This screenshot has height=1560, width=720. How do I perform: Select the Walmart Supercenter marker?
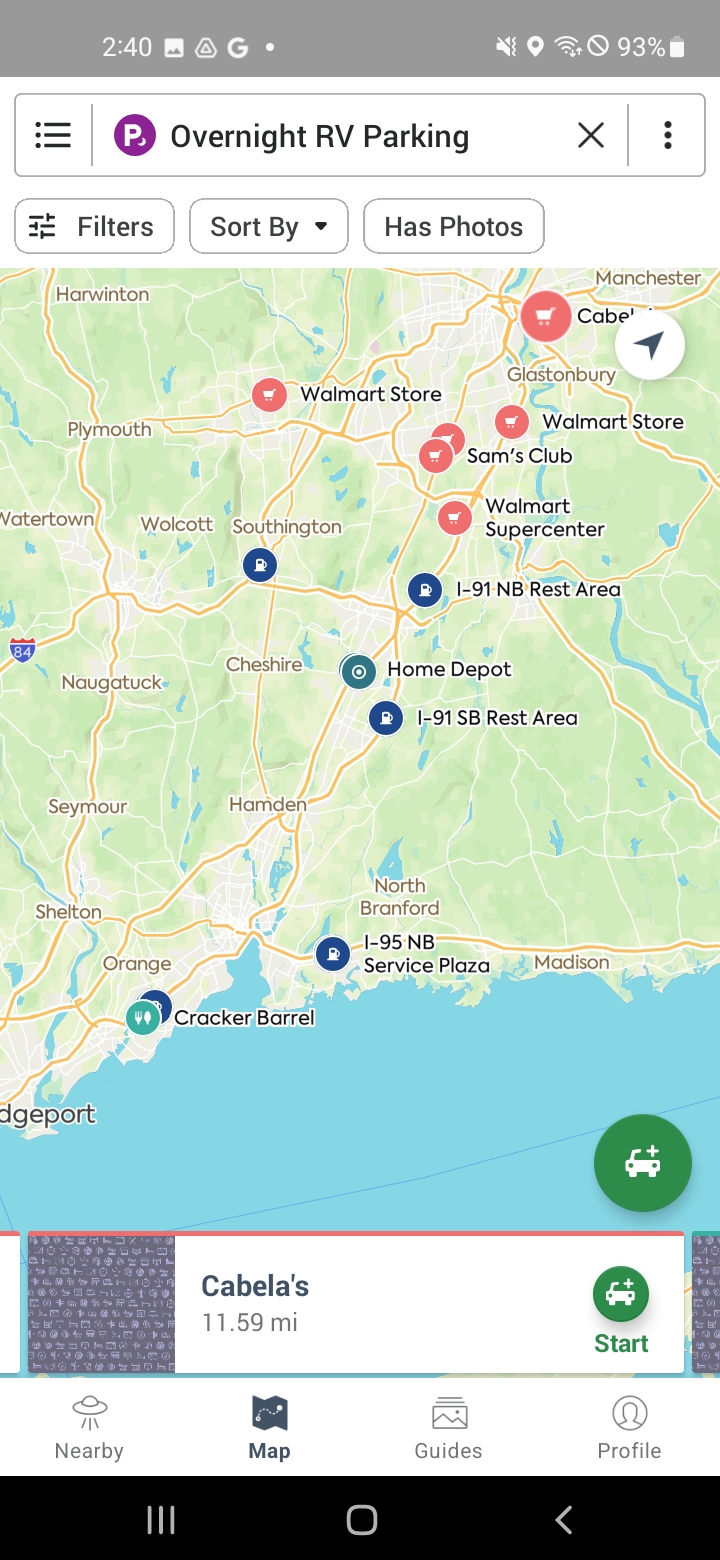point(455,518)
